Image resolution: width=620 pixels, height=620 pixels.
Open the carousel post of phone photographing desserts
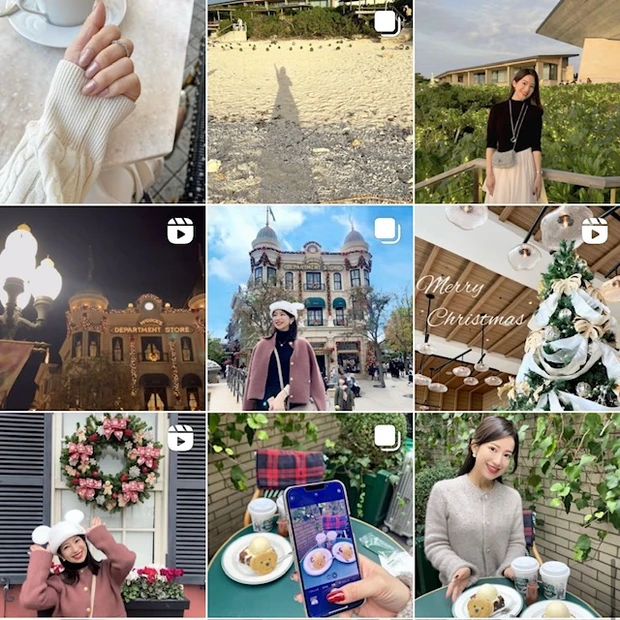(x=310, y=515)
